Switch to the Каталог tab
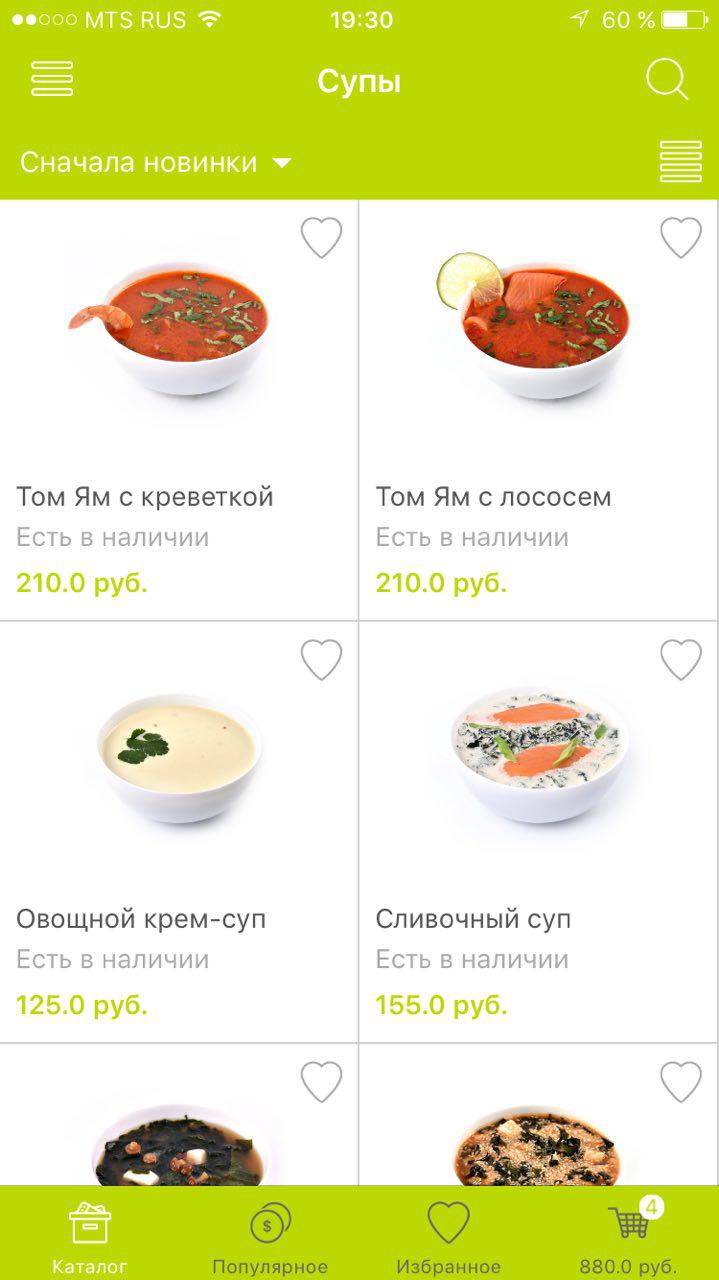The width and height of the screenshot is (719, 1280). tap(90, 1235)
